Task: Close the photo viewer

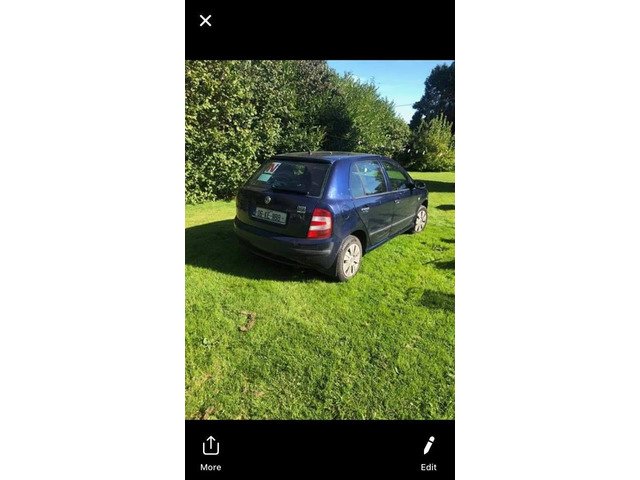Action: point(205,20)
